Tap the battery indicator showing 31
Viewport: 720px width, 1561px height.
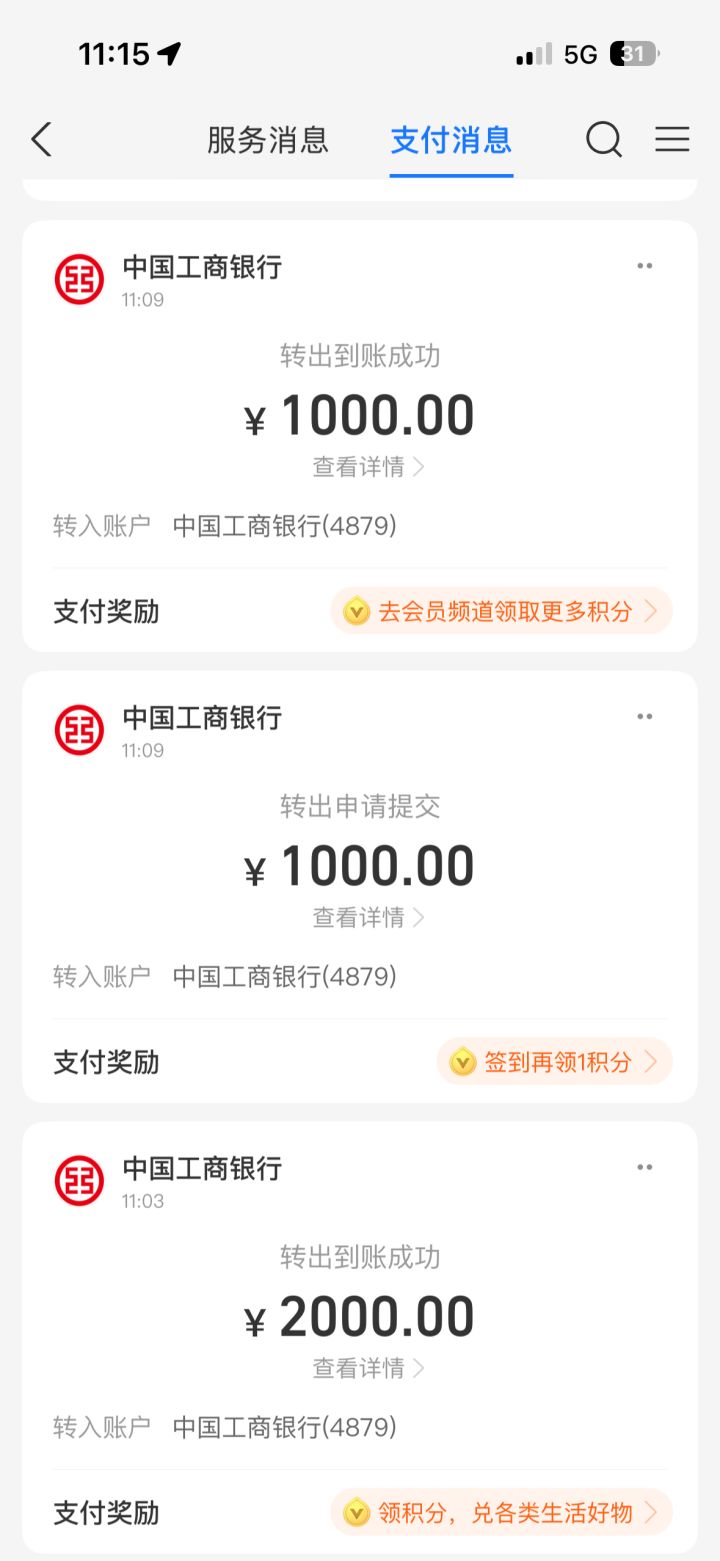pyautogui.click(x=633, y=54)
